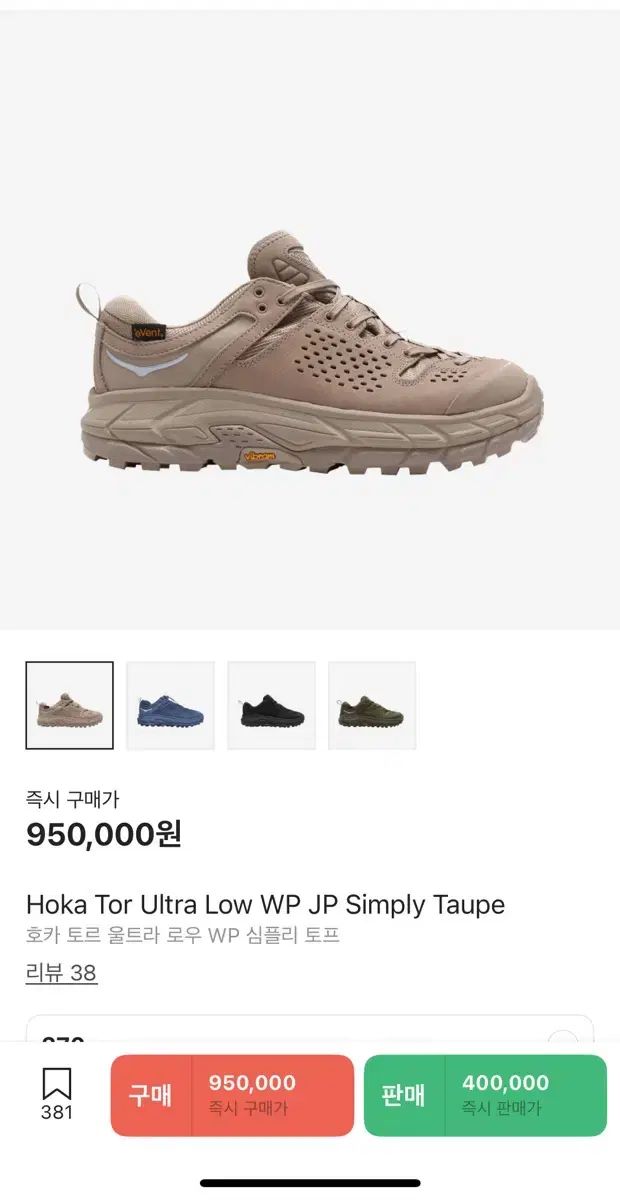Select the blue colorway thumbnail
This screenshot has width=620, height=1200.
tap(171, 706)
